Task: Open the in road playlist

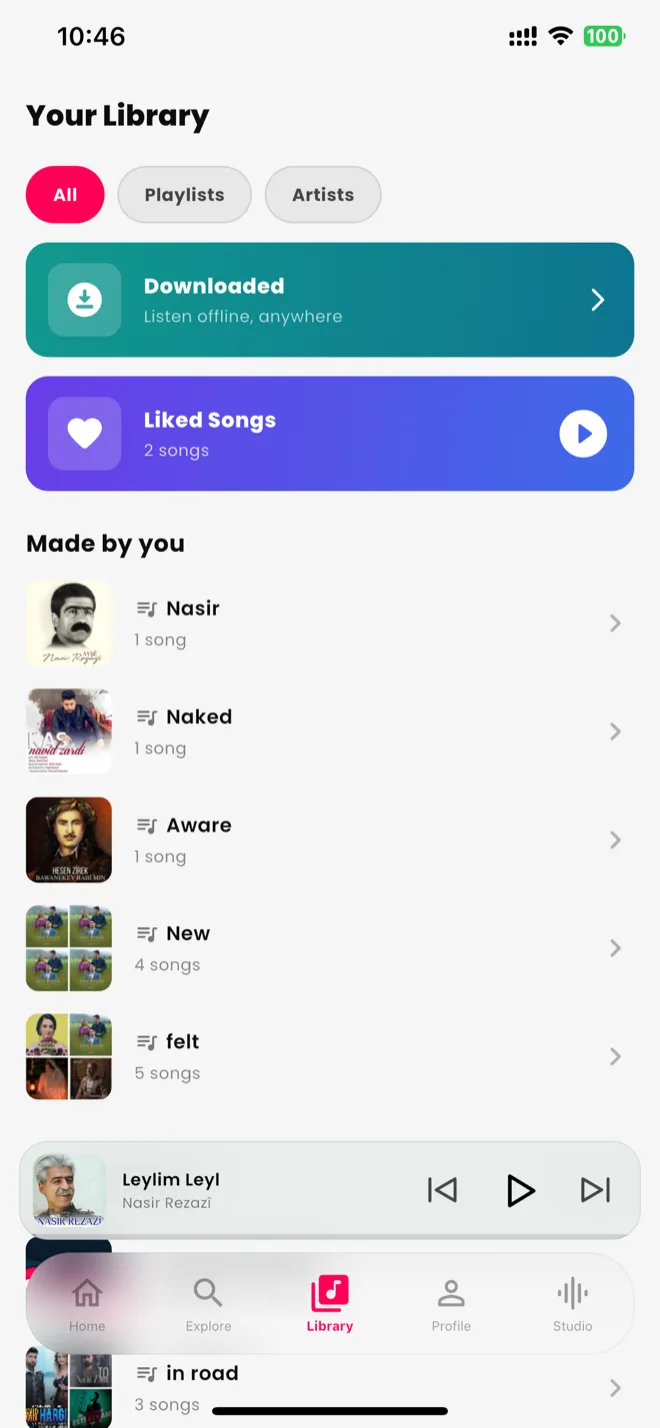Action: click(x=330, y=1387)
